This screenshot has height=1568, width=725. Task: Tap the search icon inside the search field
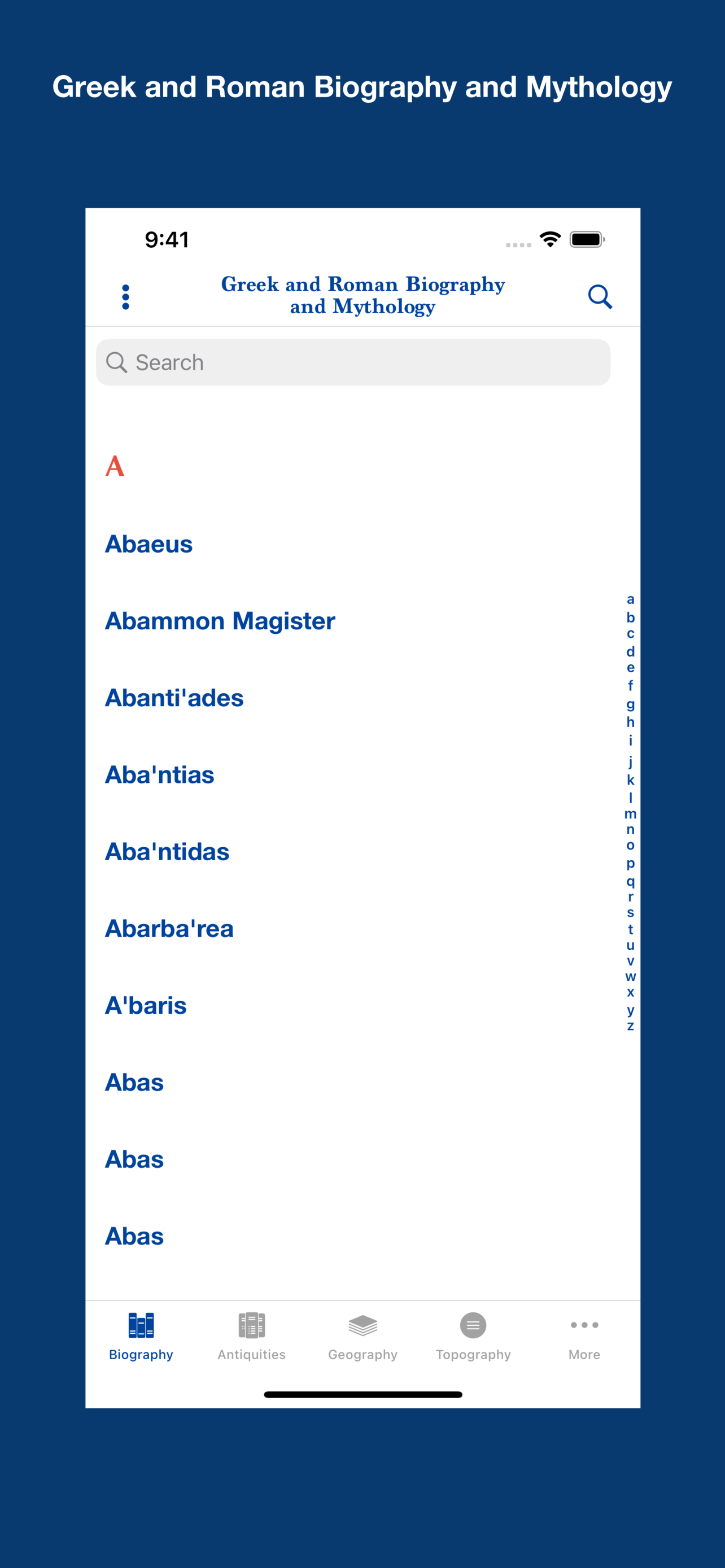(117, 362)
